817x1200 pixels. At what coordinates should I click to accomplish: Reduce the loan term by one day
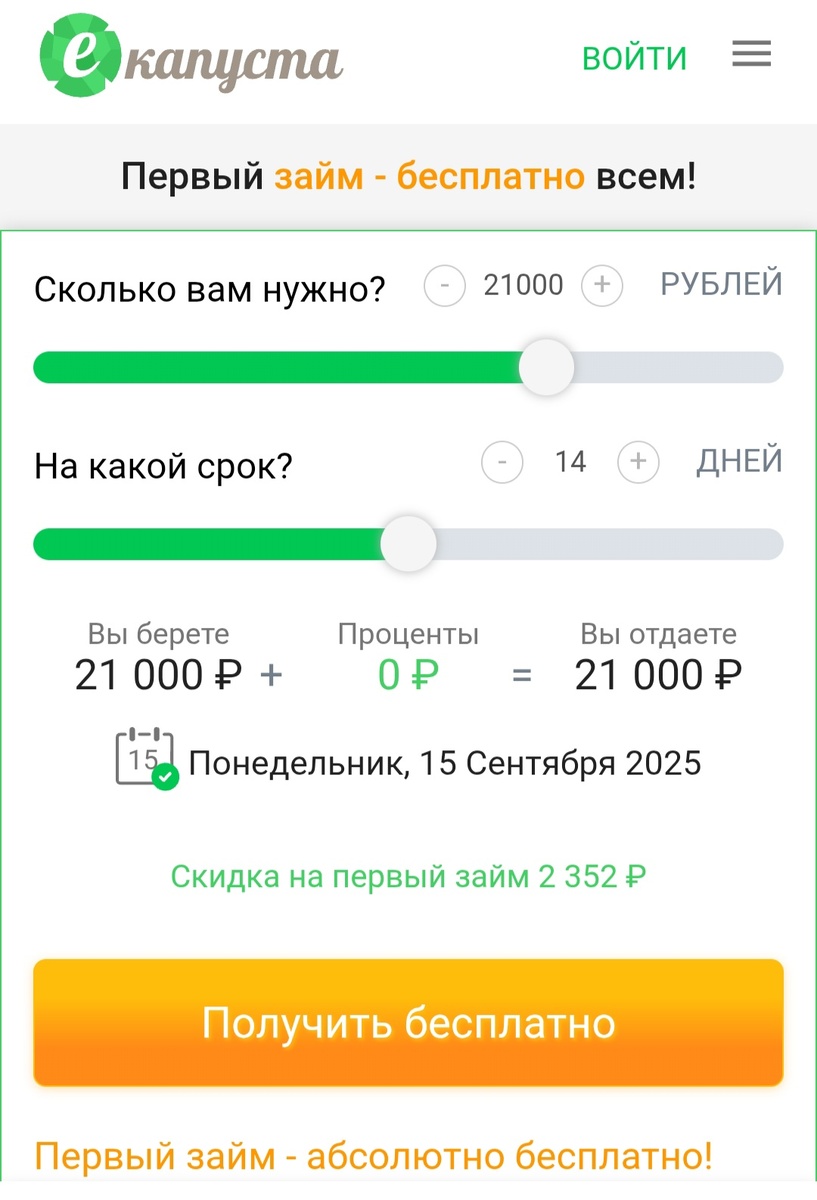[502, 462]
